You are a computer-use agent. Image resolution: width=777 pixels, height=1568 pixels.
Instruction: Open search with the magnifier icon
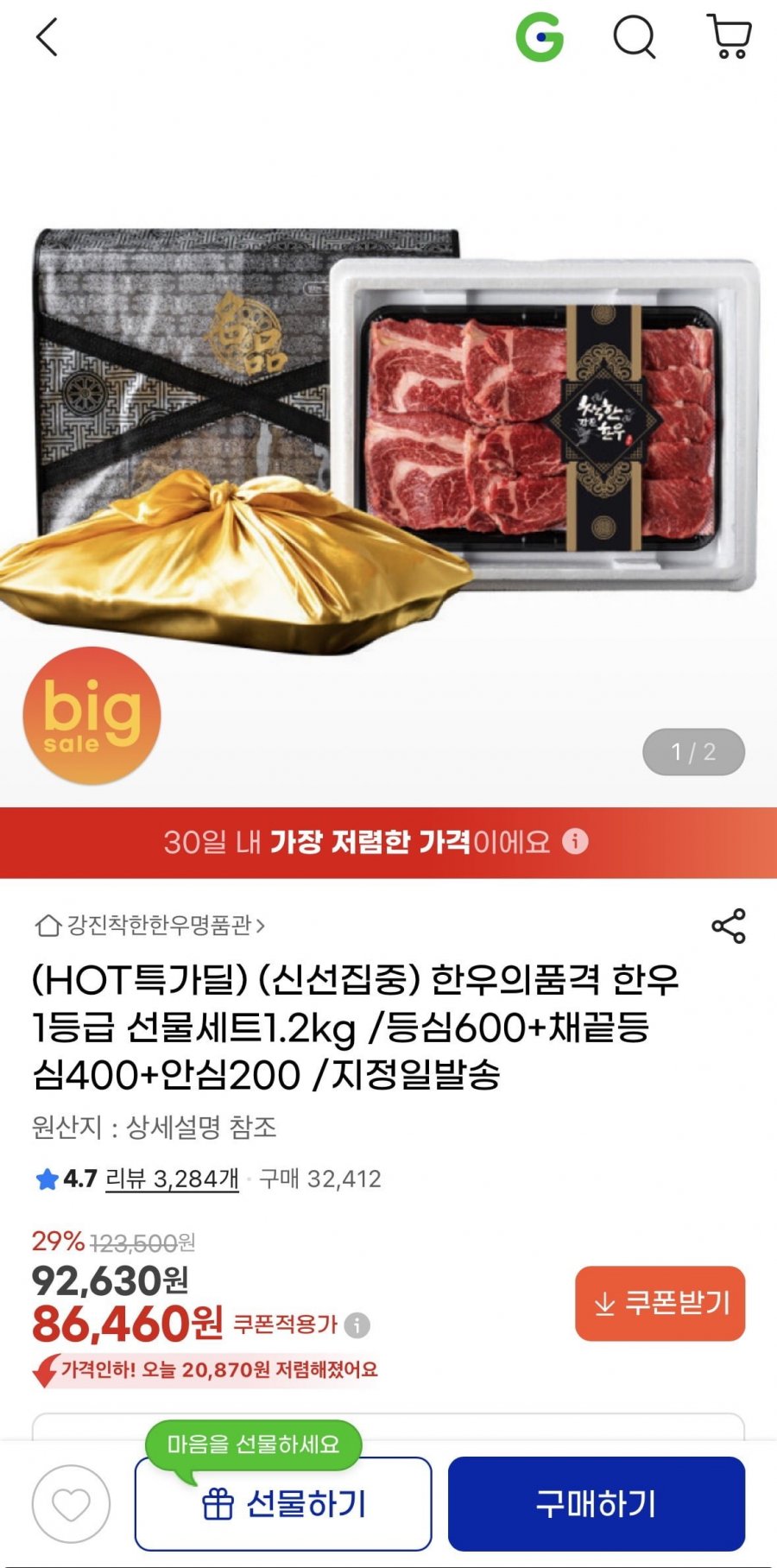[635, 38]
